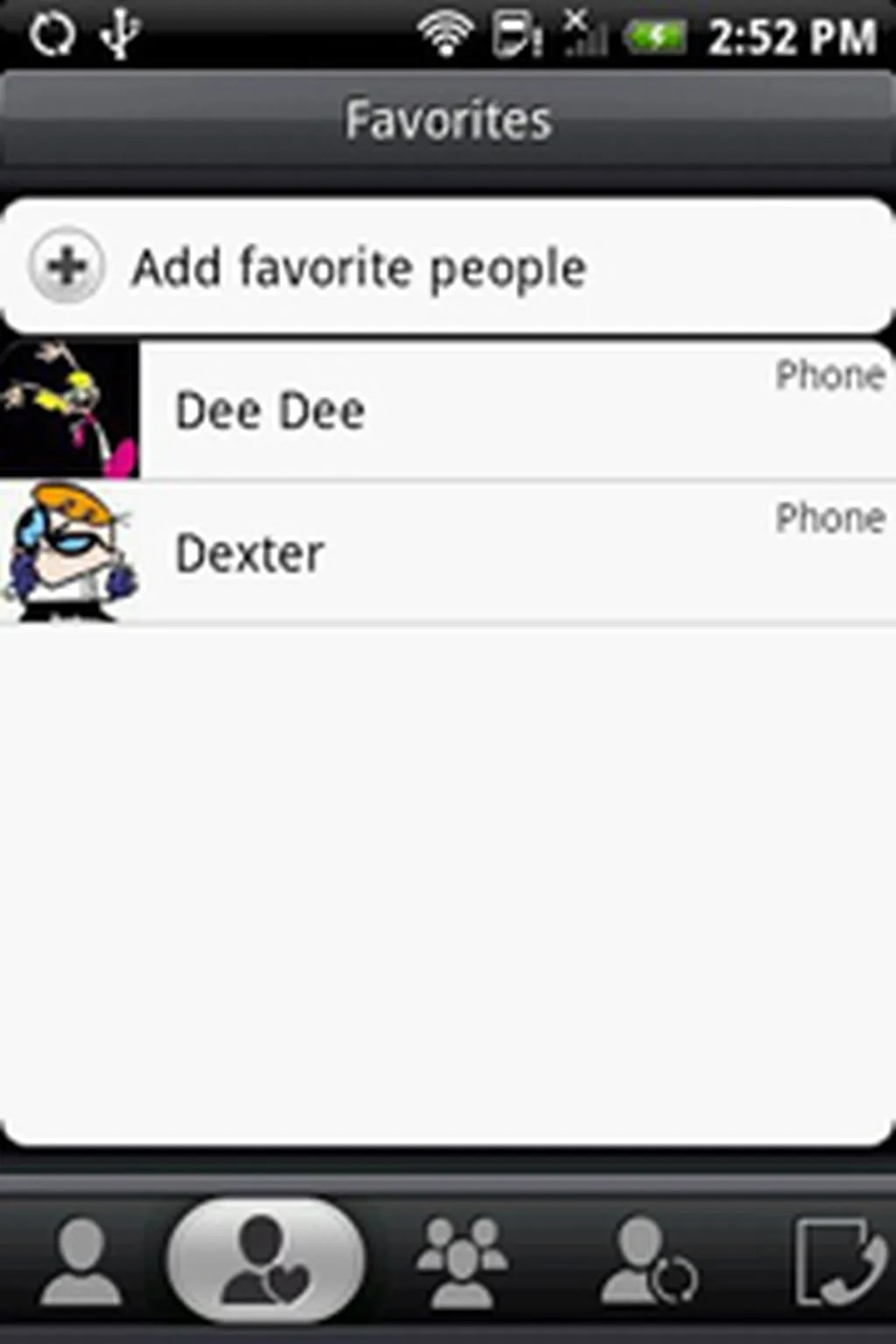Add favorite people to the list

pyautogui.click(x=359, y=267)
